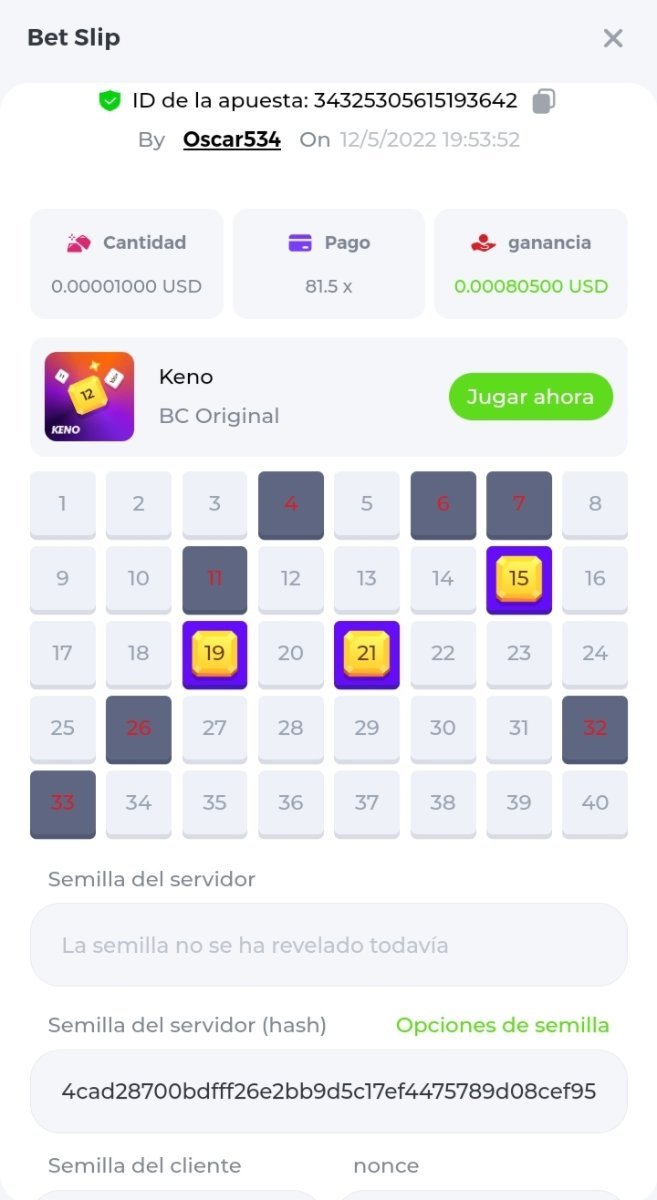Image resolution: width=657 pixels, height=1200 pixels.
Task: Open Oscar534's user profile
Action: point(231,139)
